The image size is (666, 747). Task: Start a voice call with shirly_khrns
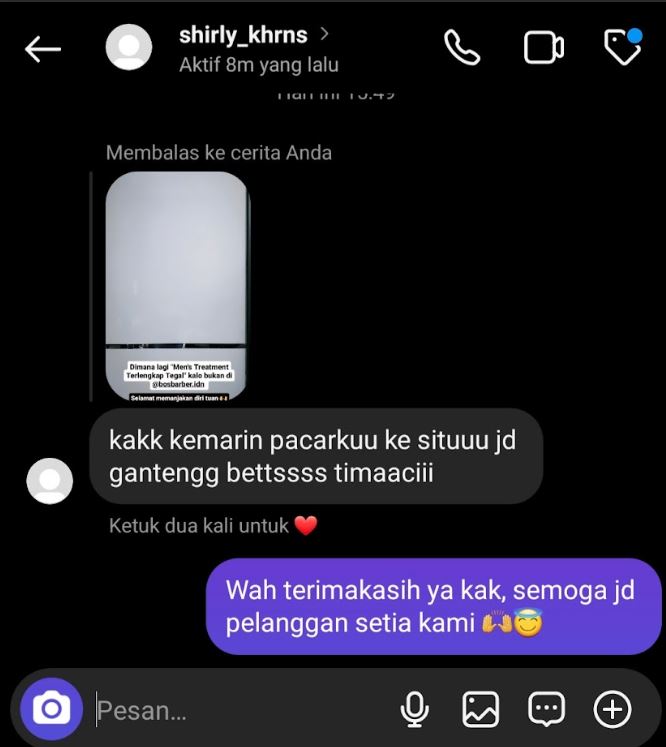pyautogui.click(x=462, y=48)
